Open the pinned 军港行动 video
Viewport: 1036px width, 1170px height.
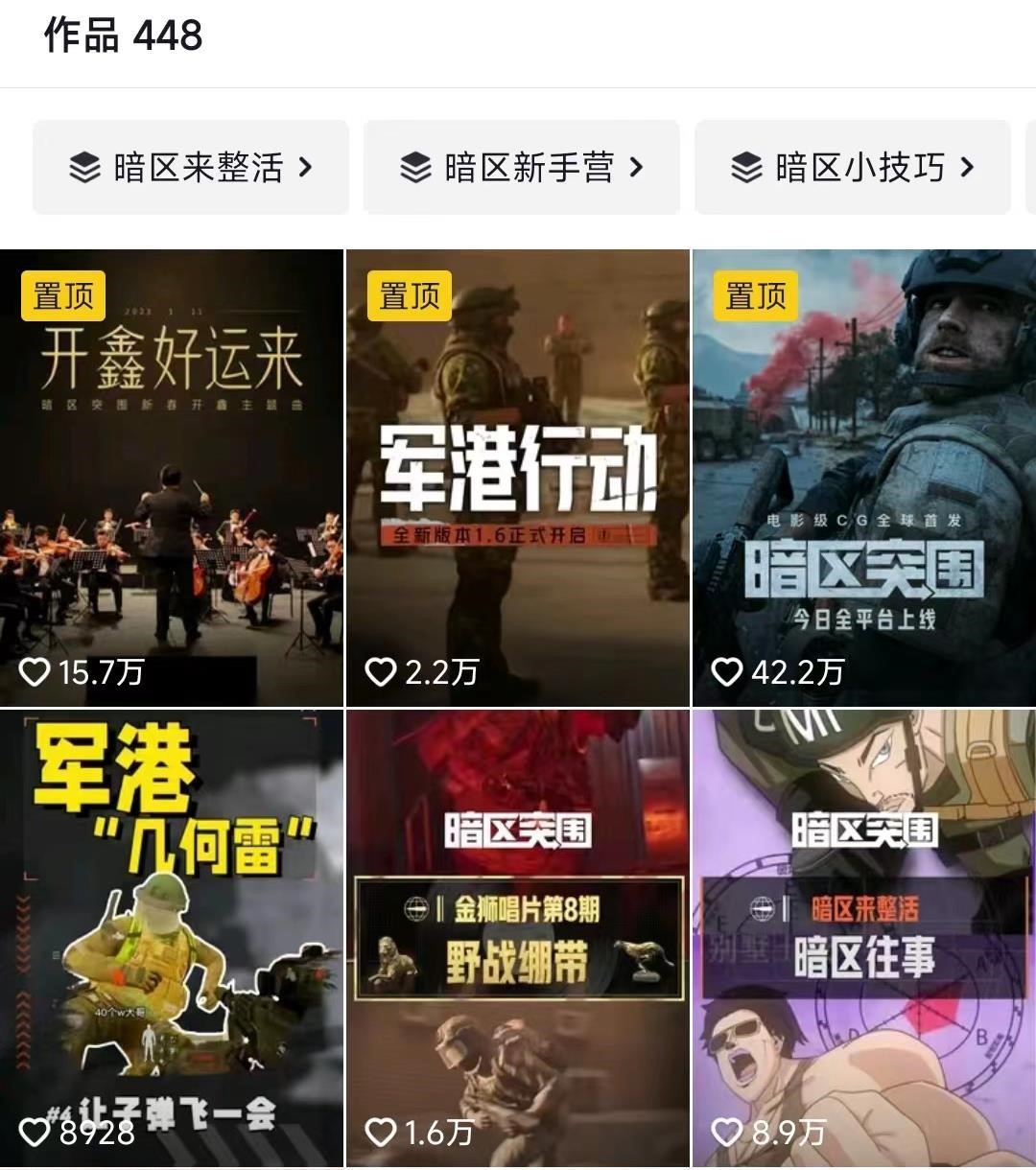518,478
